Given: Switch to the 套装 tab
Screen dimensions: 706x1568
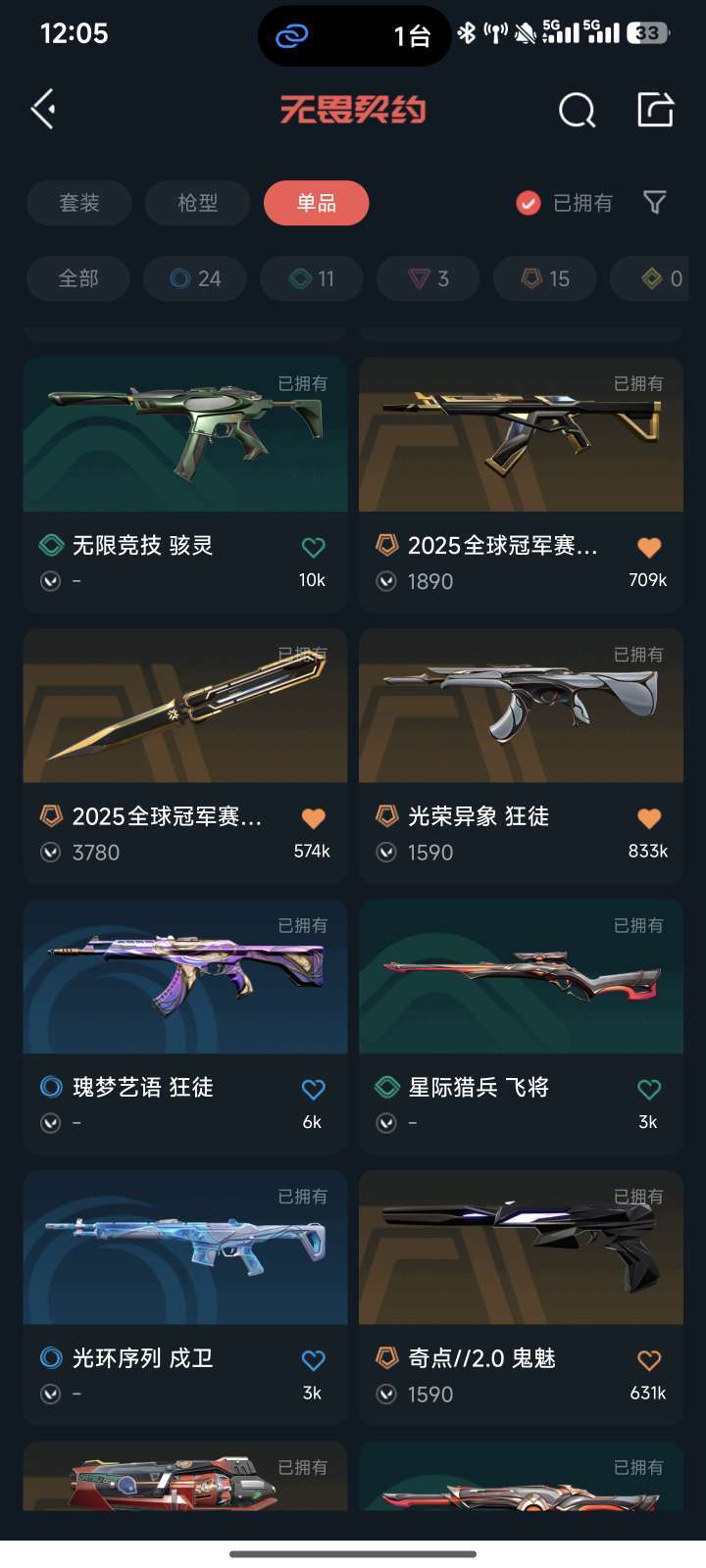Looking at the screenshot, I should click(x=78, y=203).
